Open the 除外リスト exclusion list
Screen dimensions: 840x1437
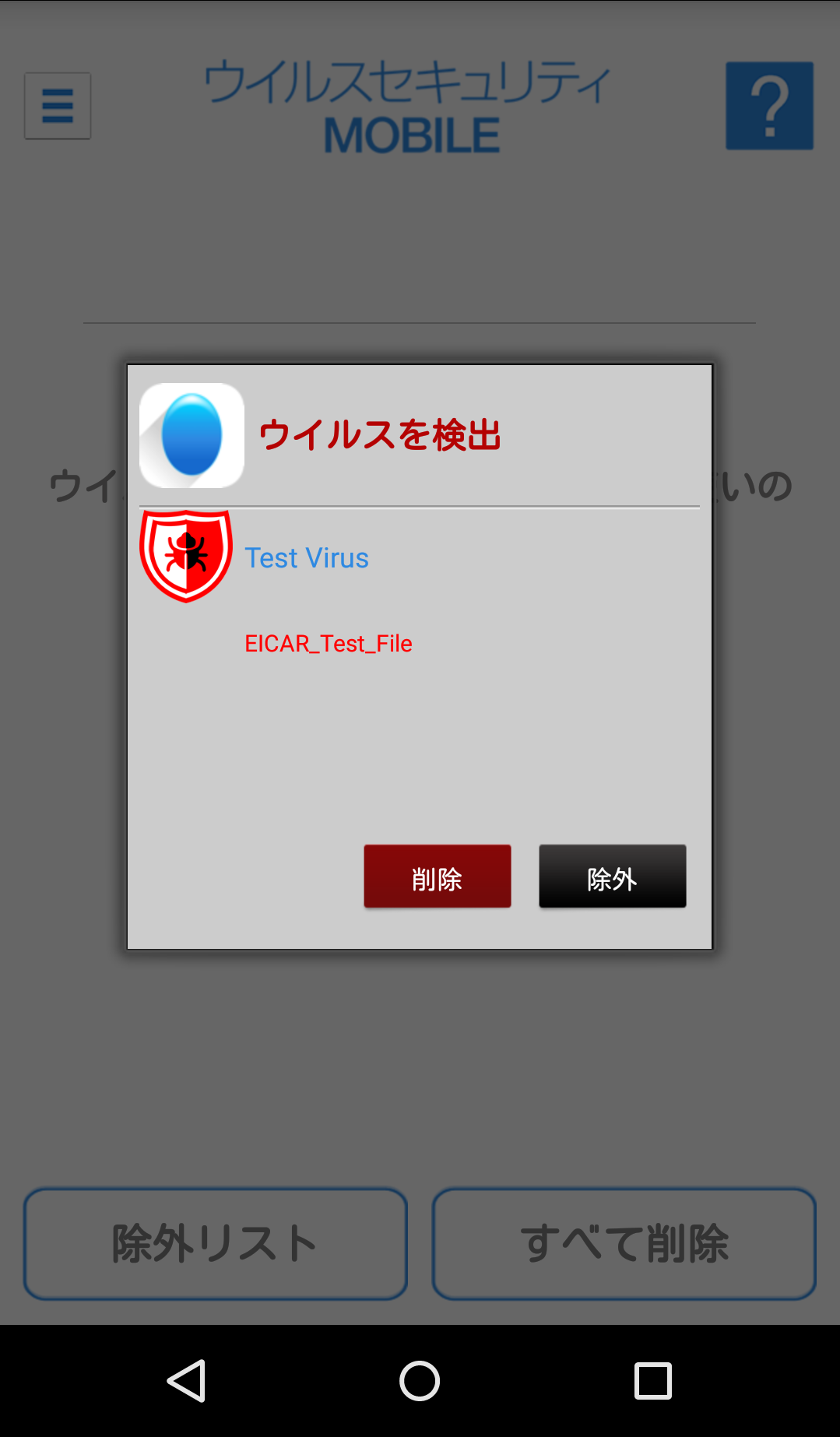(216, 1243)
